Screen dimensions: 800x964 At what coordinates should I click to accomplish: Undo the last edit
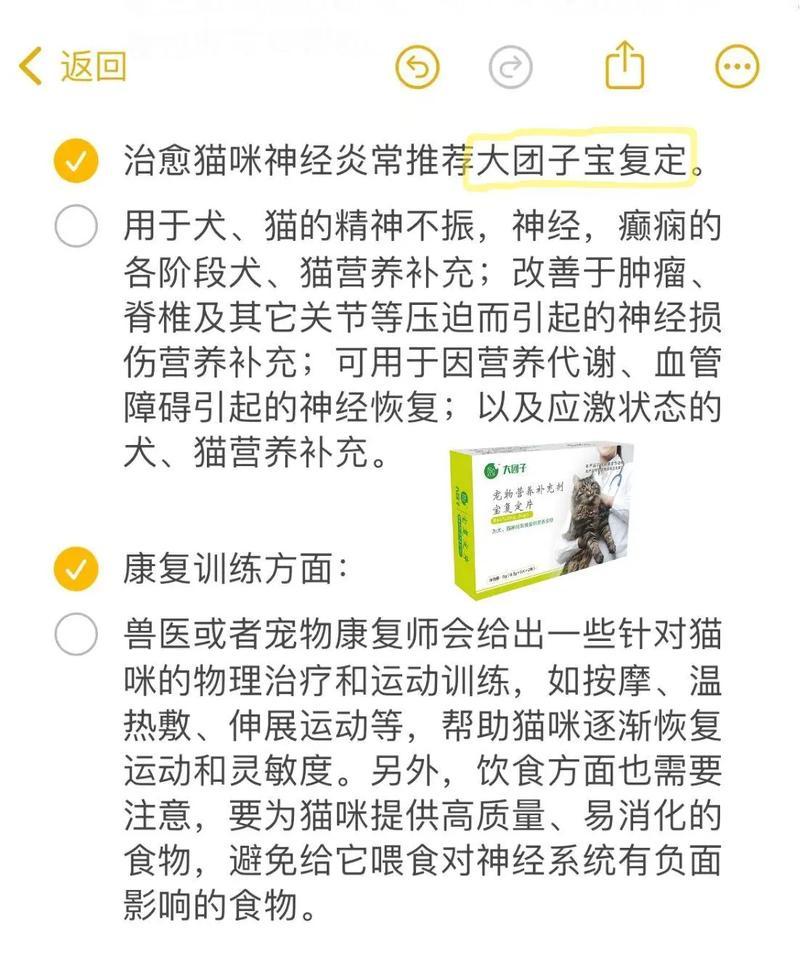click(418, 68)
